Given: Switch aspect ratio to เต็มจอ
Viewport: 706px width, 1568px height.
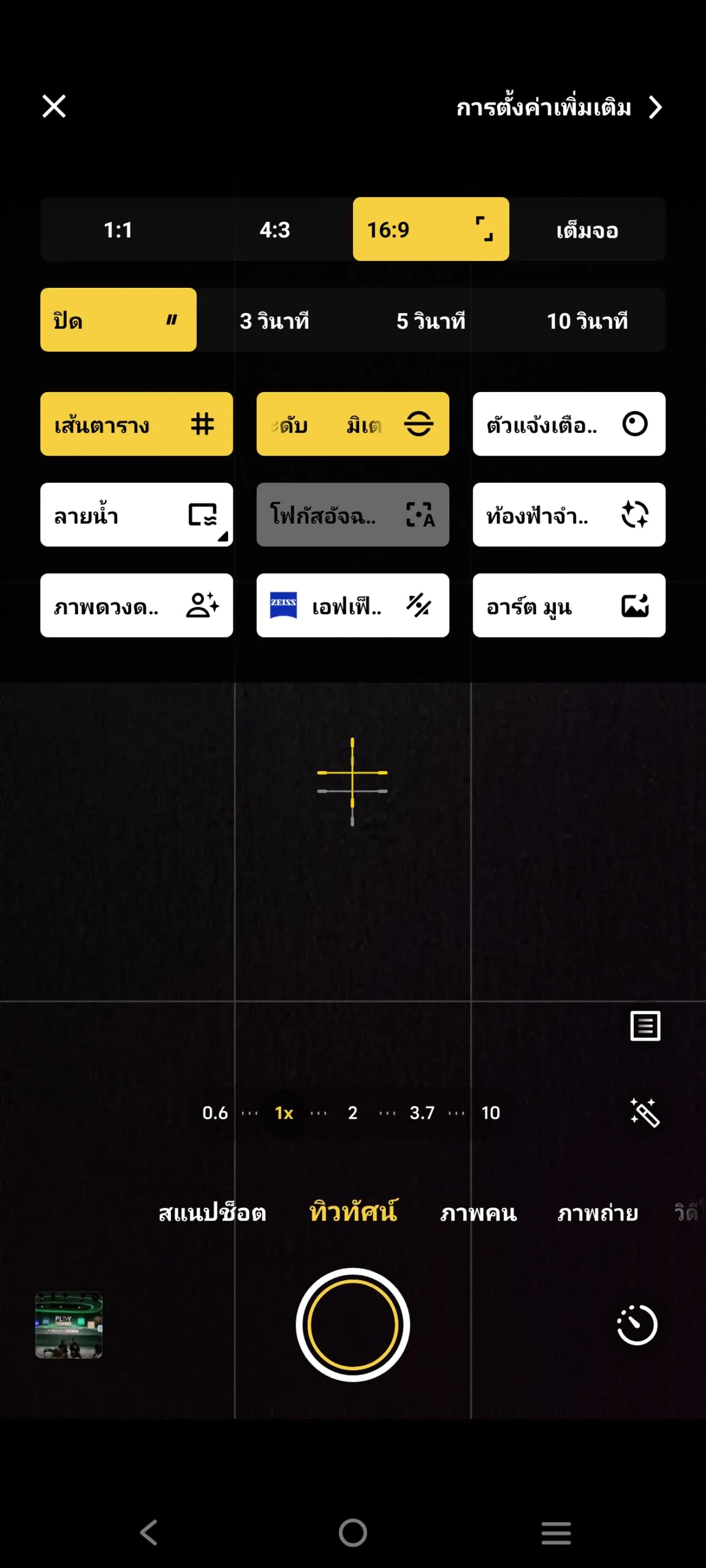Looking at the screenshot, I should coord(586,230).
